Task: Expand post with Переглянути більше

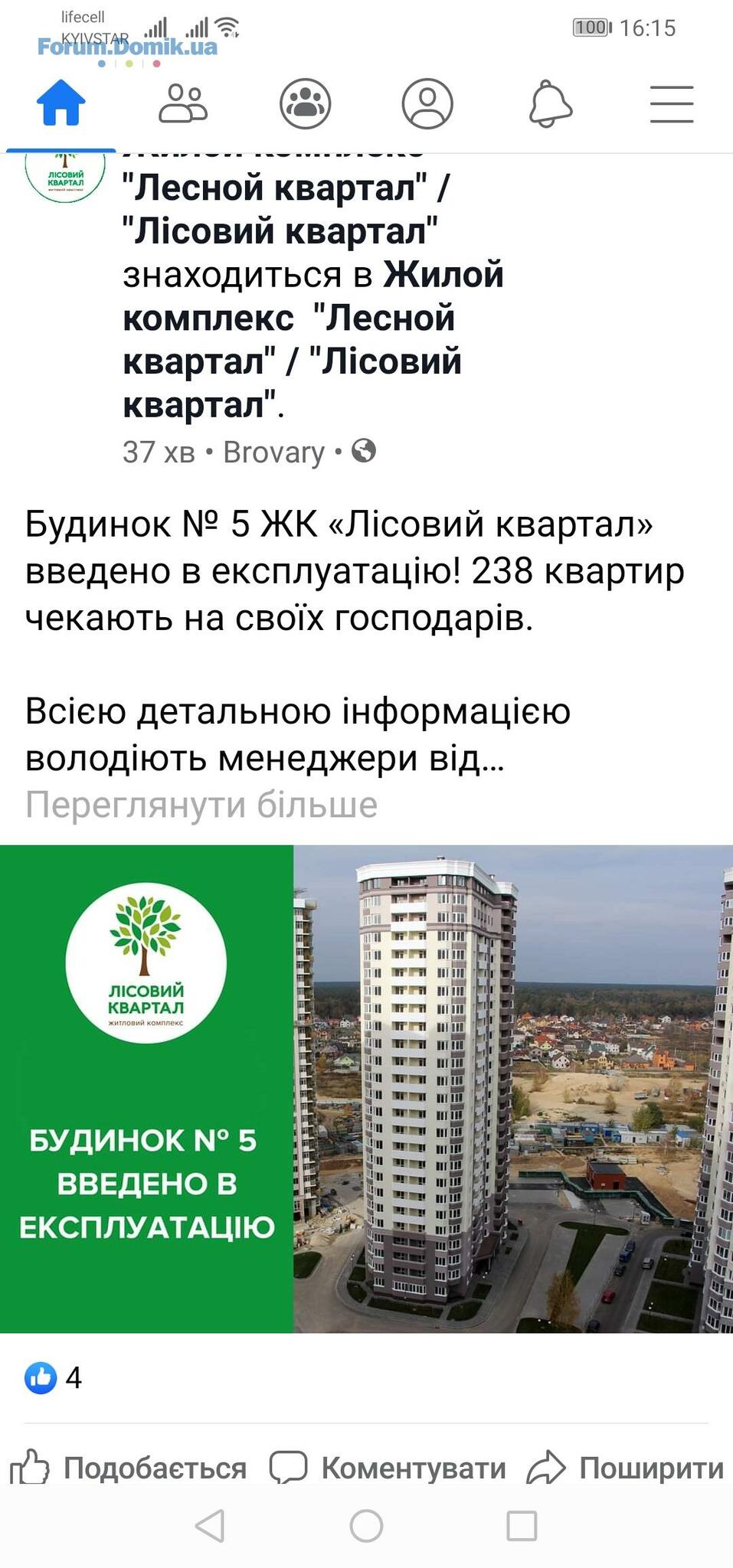Action: pos(201,805)
